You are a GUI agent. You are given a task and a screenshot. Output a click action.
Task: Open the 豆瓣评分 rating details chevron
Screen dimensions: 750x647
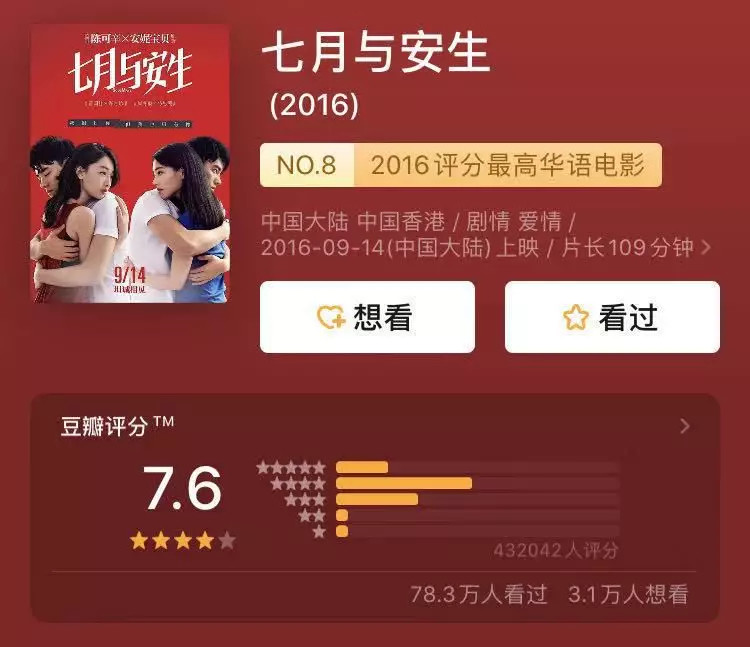[x=685, y=426]
